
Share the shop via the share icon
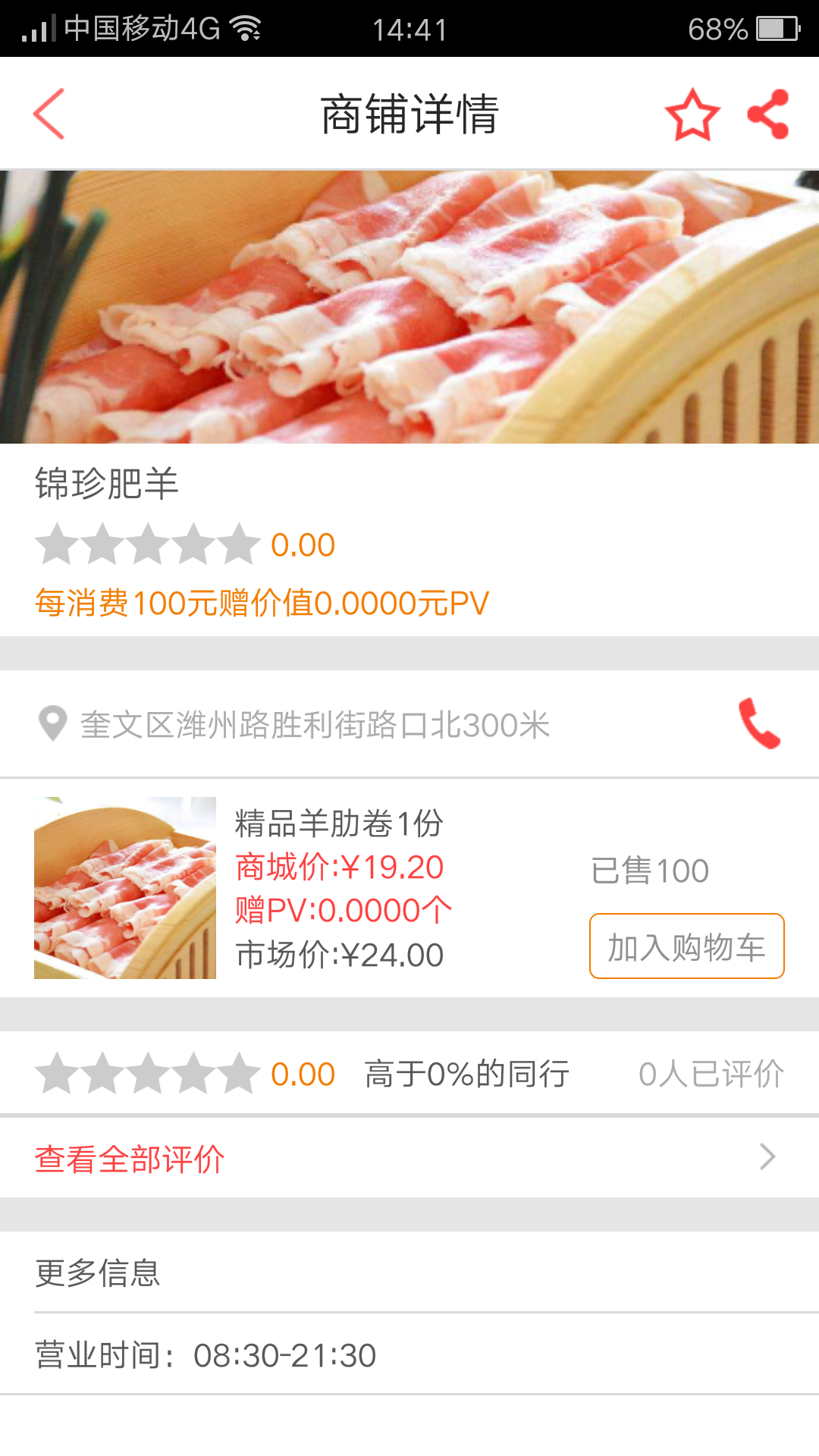click(769, 112)
